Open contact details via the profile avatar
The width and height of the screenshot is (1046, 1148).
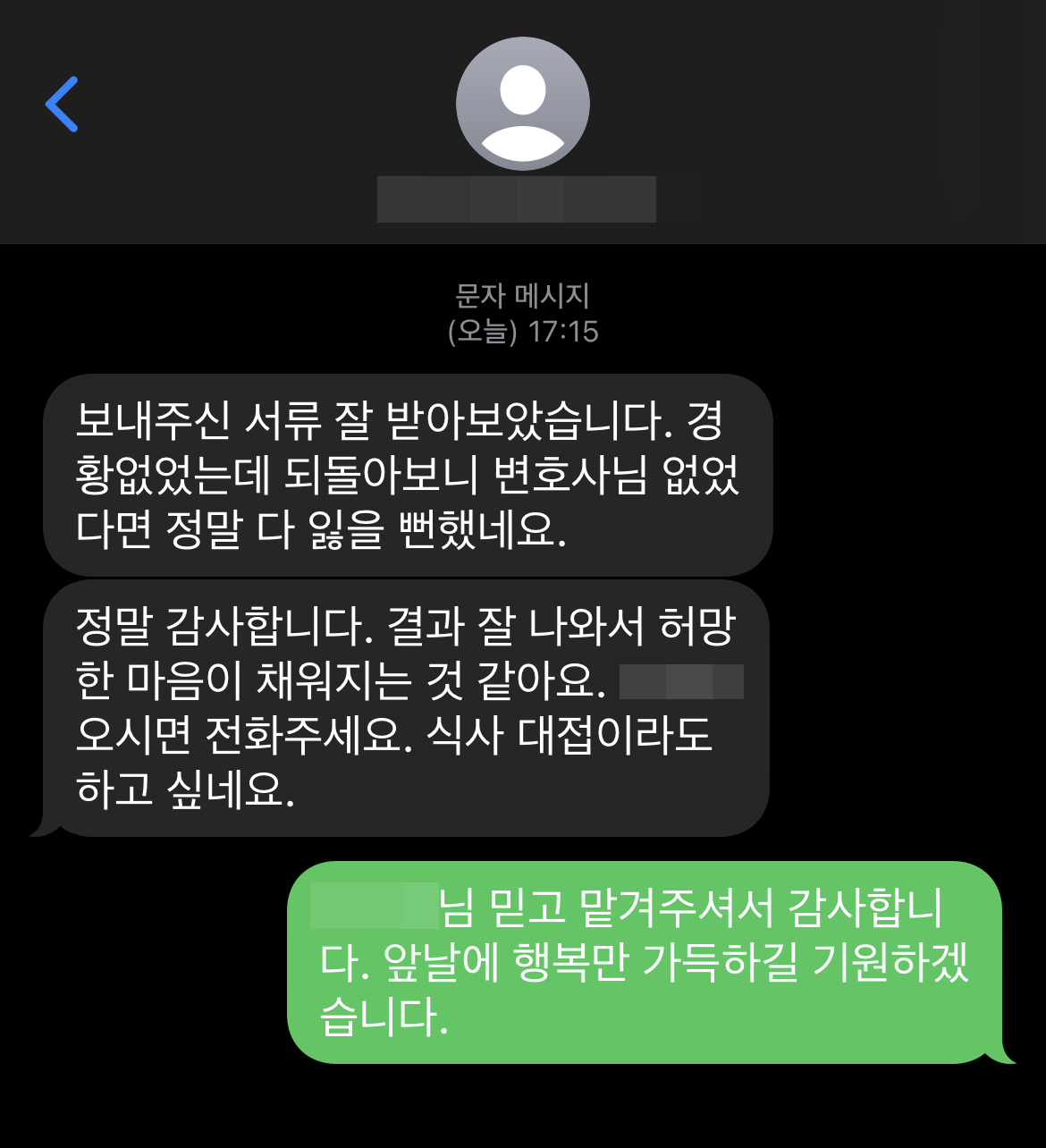click(x=522, y=104)
